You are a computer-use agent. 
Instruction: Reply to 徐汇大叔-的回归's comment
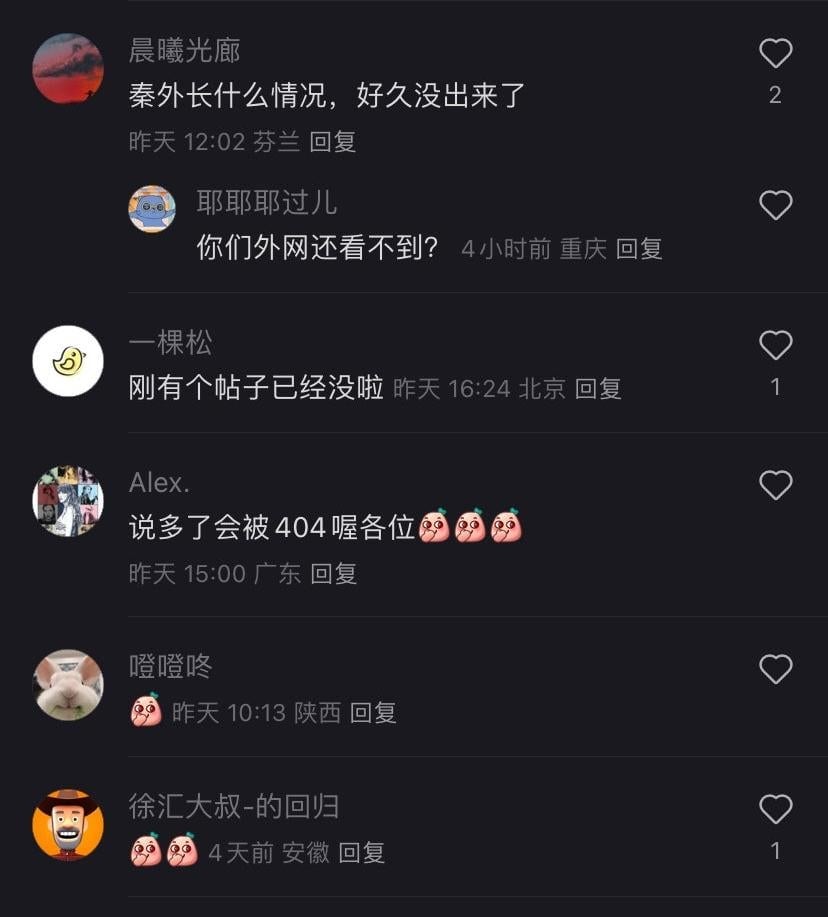pyautogui.click(x=361, y=853)
